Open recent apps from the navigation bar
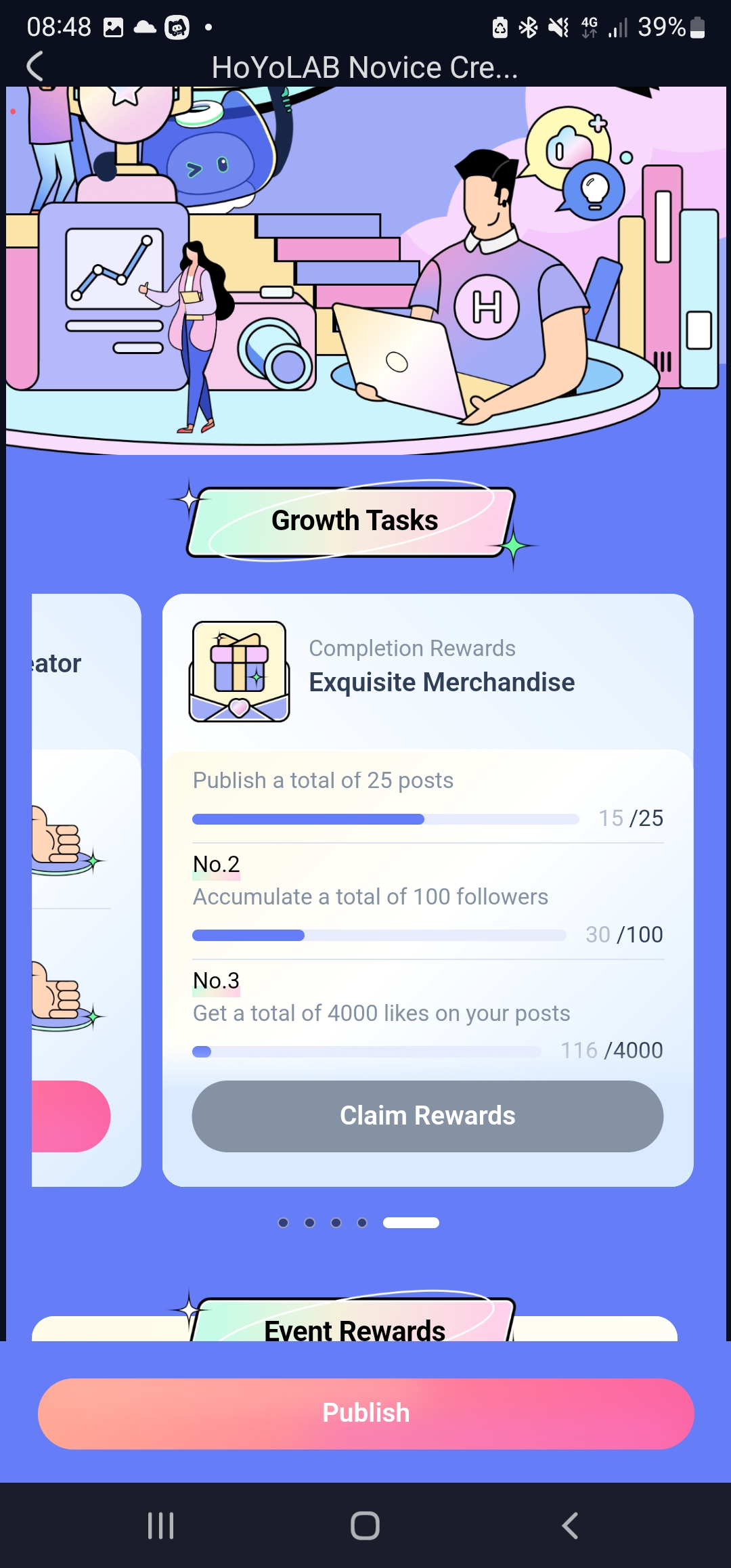 pos(160,1525)
